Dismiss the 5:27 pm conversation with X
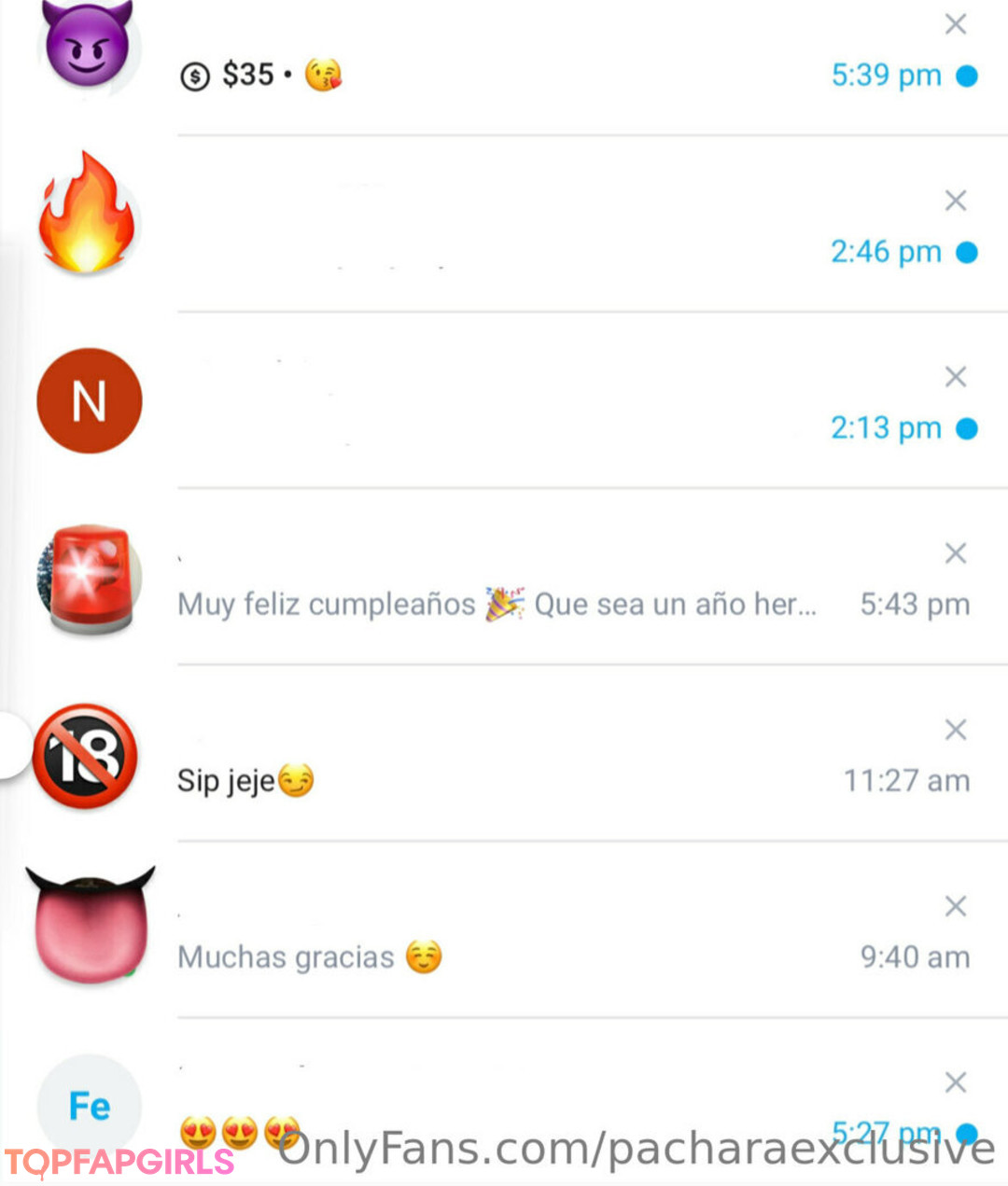 [955, 1082]
